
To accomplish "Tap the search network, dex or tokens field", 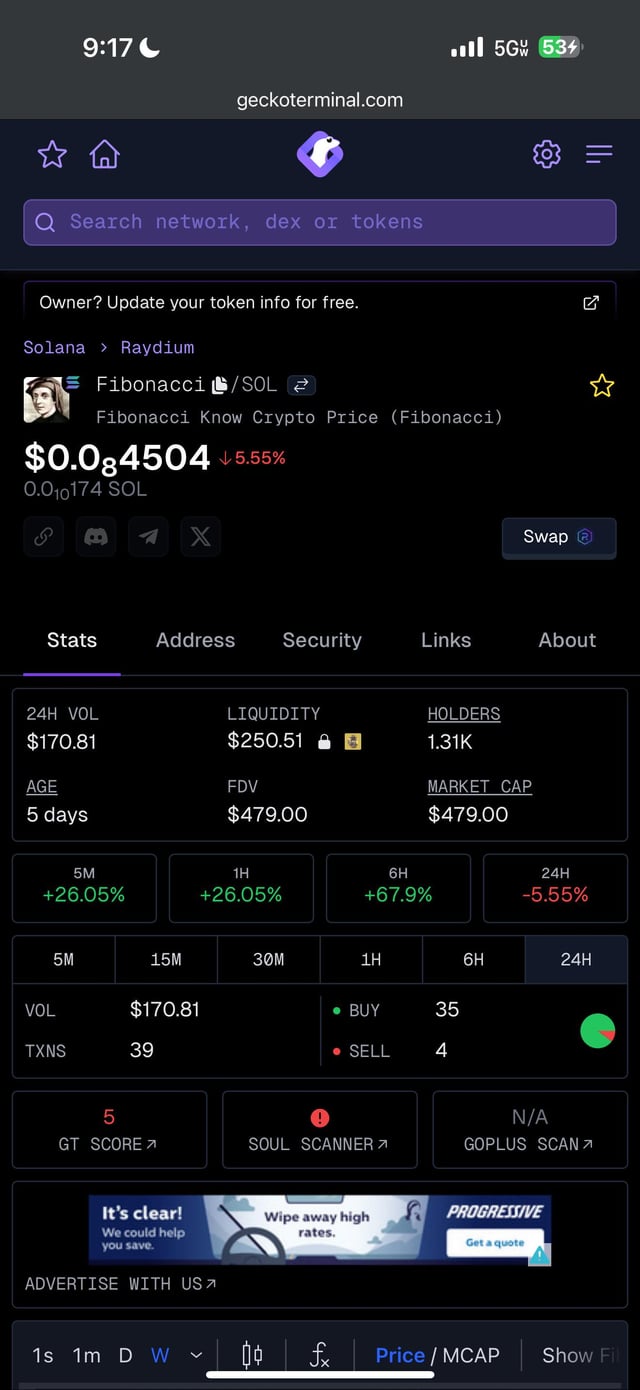I will (320, 222).
